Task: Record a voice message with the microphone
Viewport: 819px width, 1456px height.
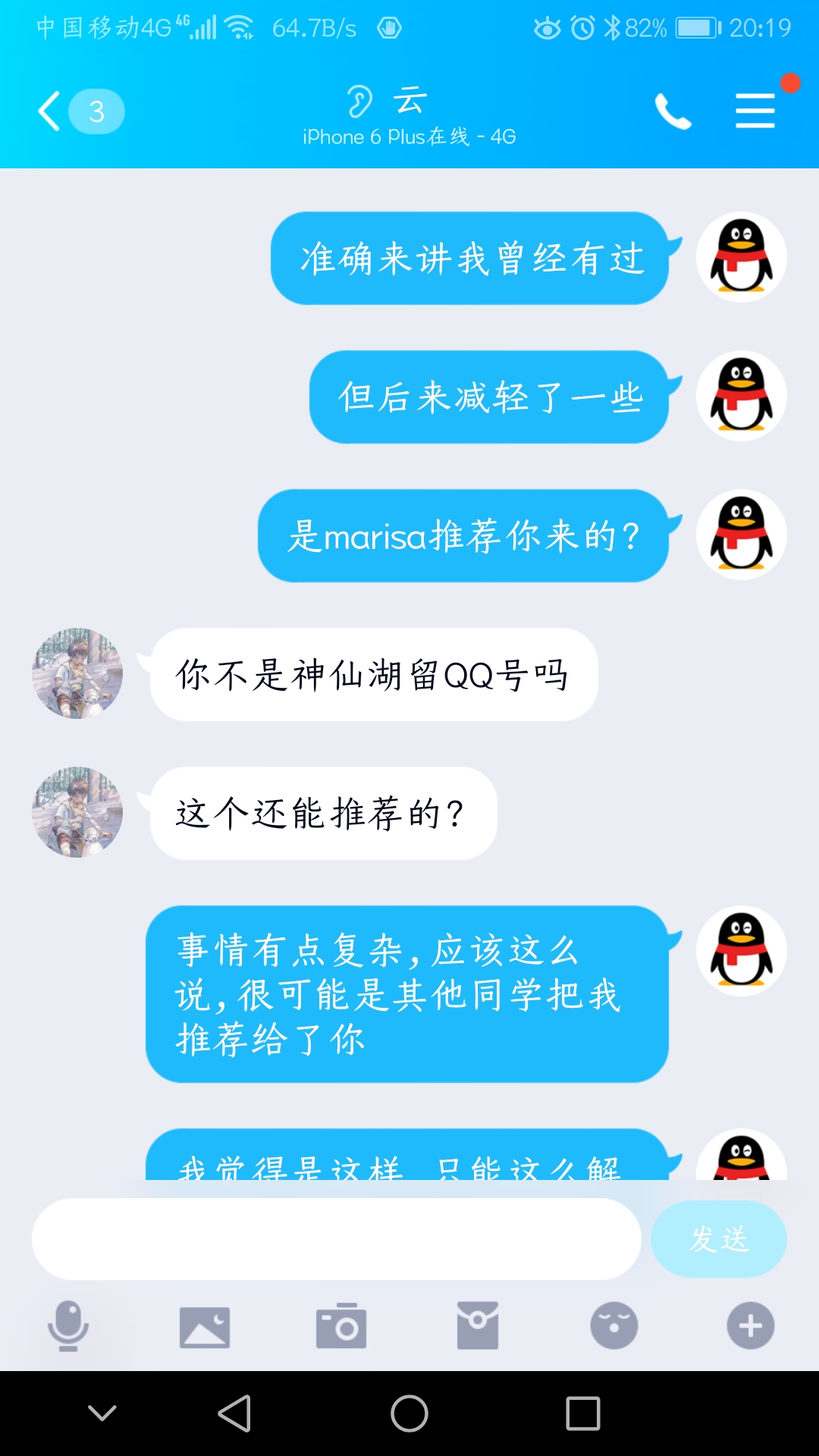Action: (68, 1326)
